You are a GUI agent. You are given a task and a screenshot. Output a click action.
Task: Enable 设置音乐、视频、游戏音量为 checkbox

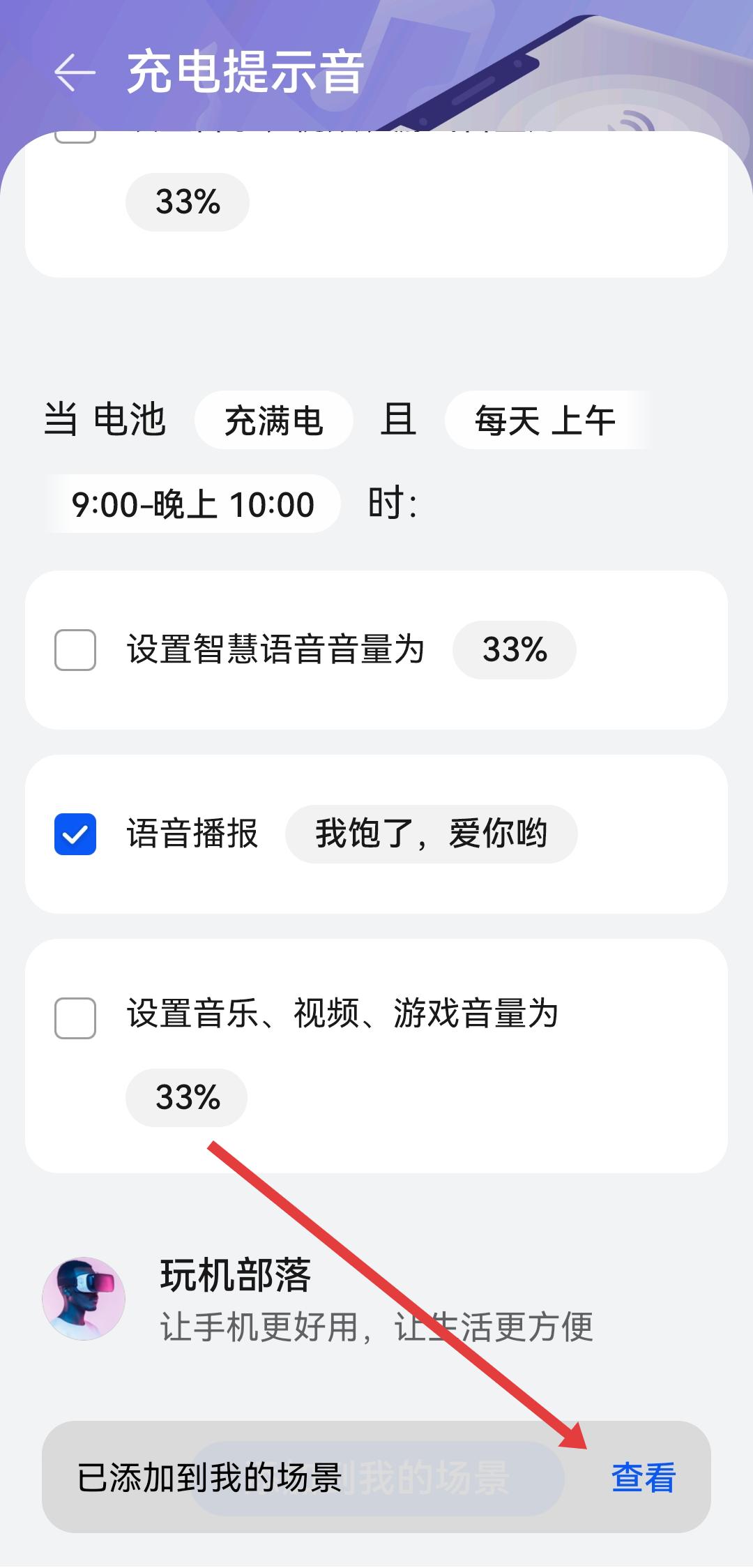(75, 1018)
